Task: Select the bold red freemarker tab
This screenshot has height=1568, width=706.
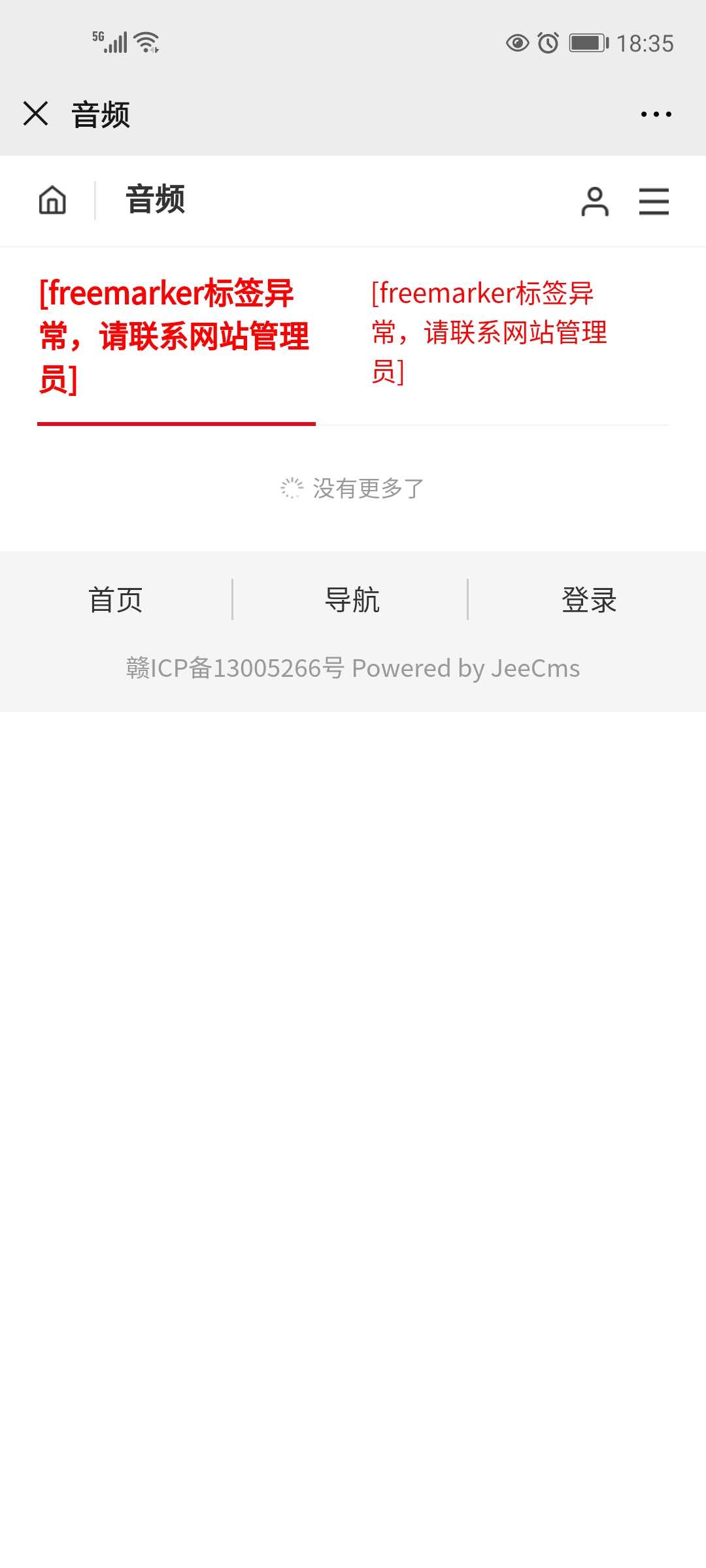Action: click(x=175, y=336)
